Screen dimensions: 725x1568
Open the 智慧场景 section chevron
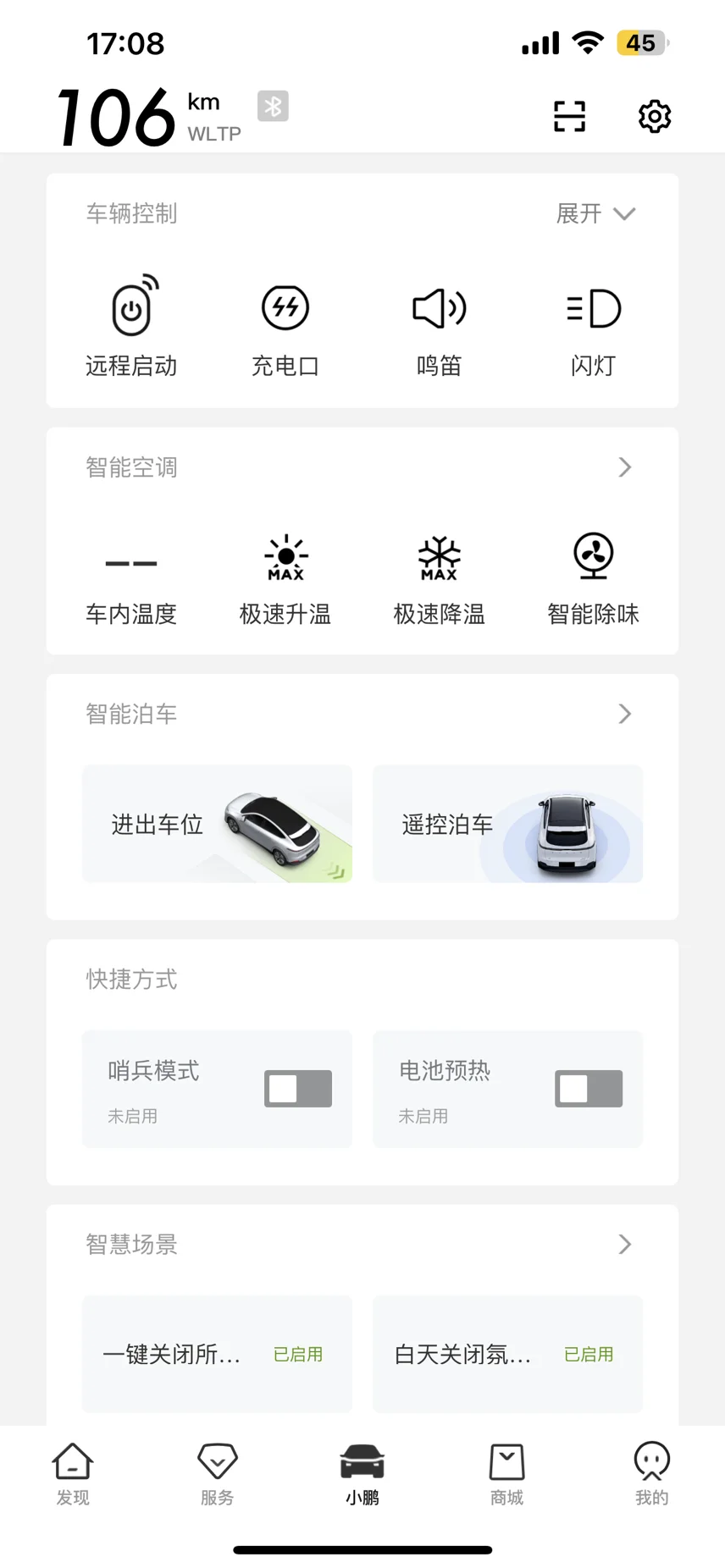[x=624, y=1244]
